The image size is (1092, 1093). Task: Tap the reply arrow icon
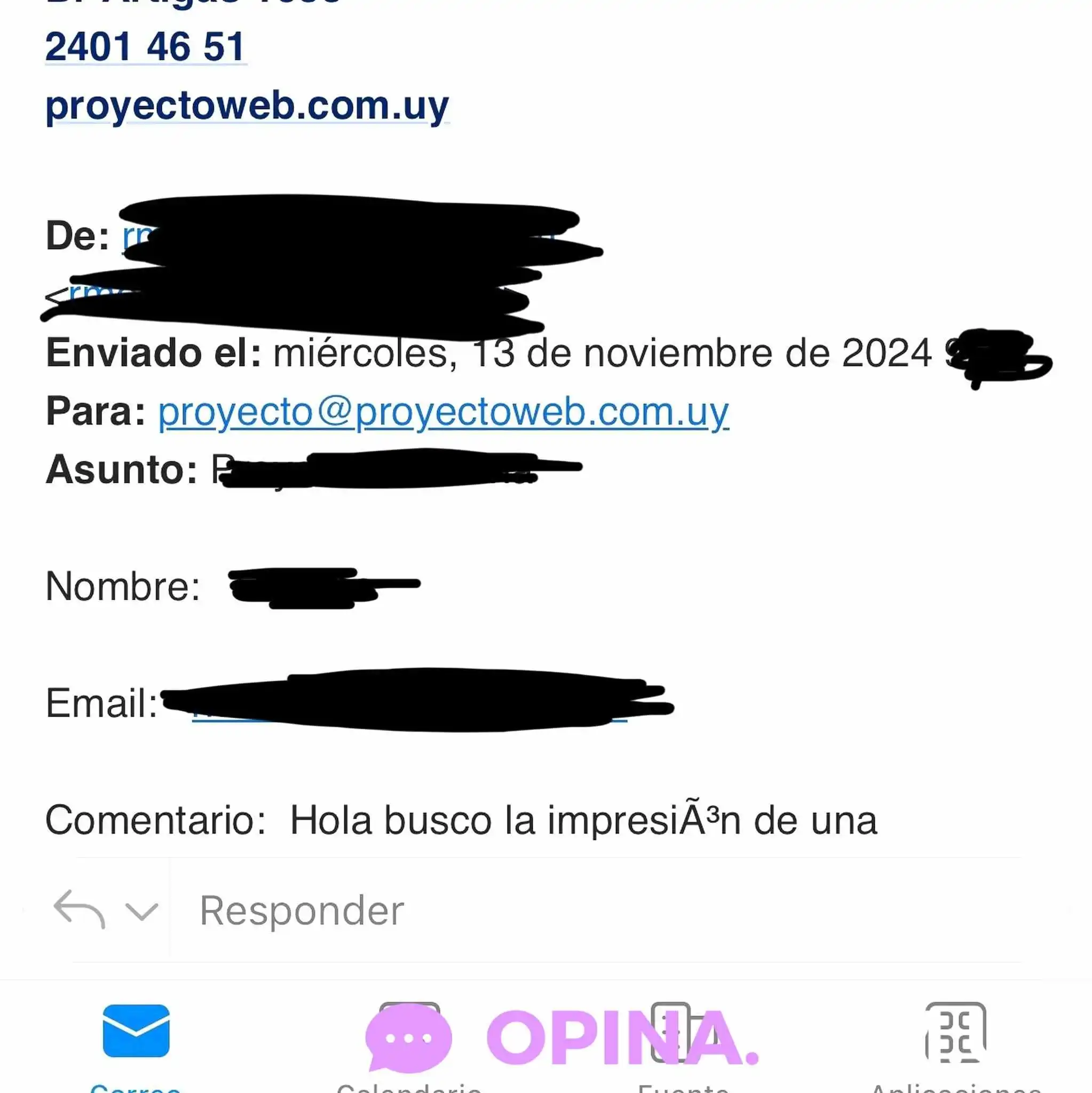[79, 909]
